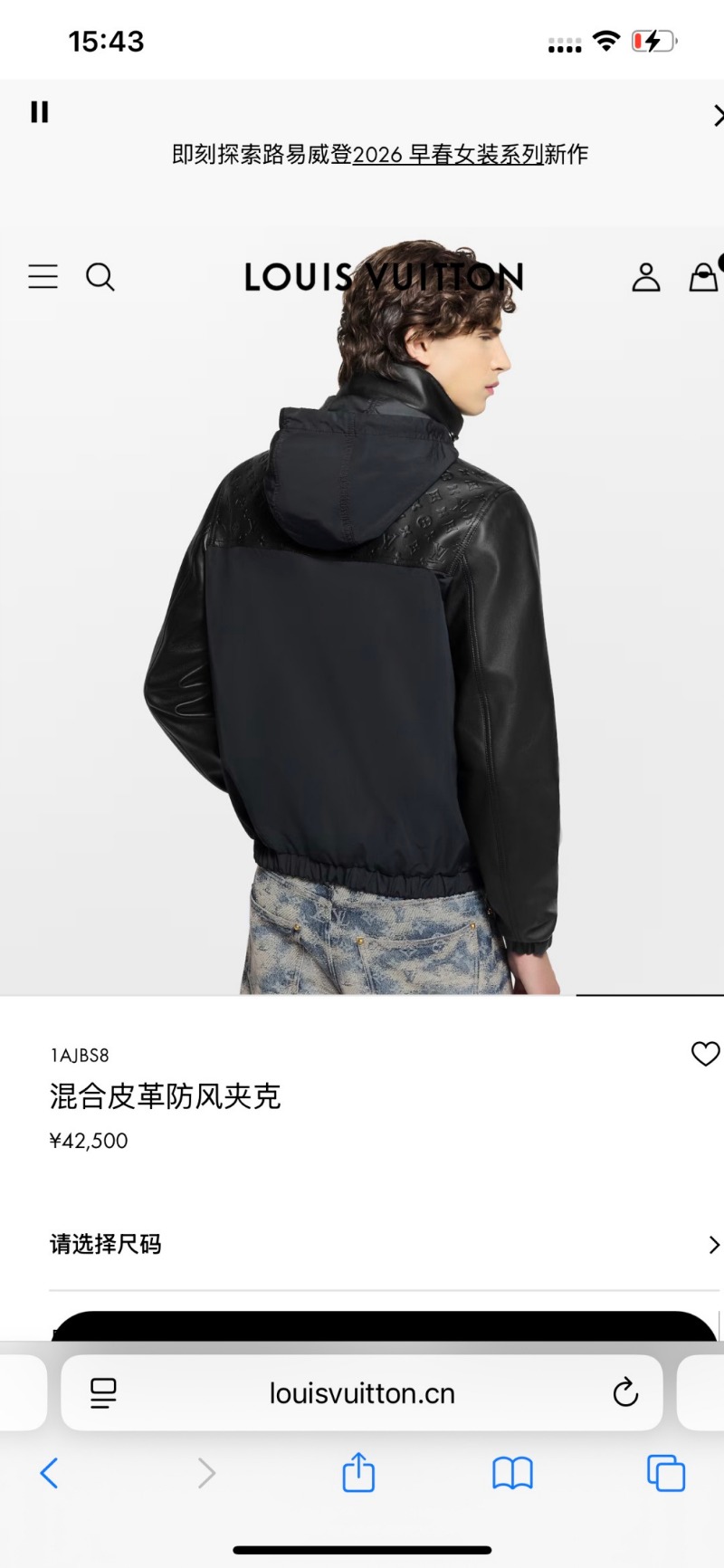Screen dimensions: 724x1568
Task: Show all open tabs
Action: [666, 1474]
